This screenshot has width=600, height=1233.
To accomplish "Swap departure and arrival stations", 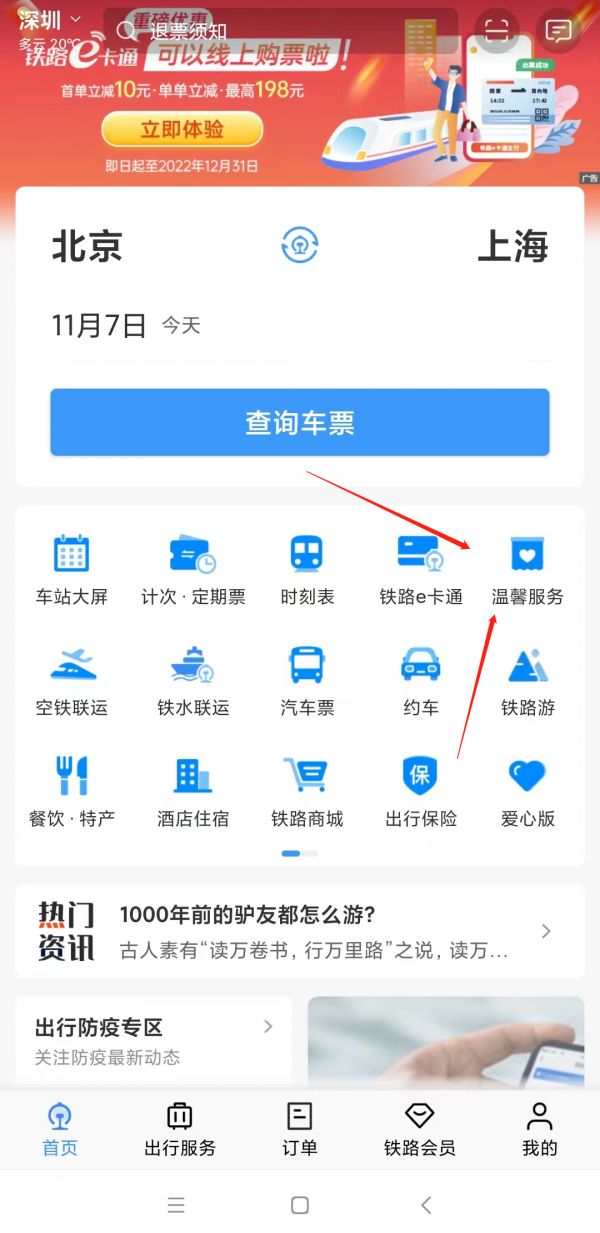I will [300, 246].
